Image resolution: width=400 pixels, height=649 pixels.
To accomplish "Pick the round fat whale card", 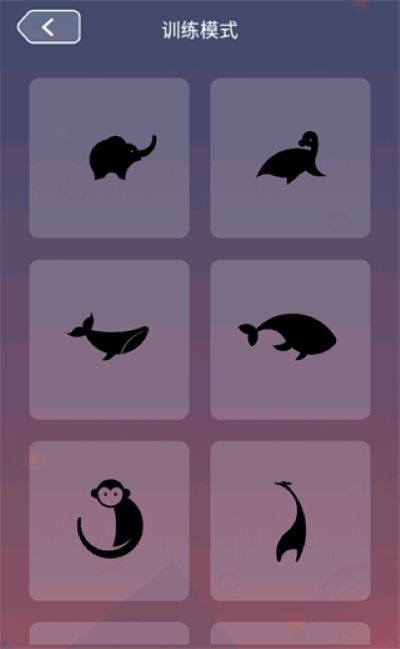I will [x=290, y=339].
